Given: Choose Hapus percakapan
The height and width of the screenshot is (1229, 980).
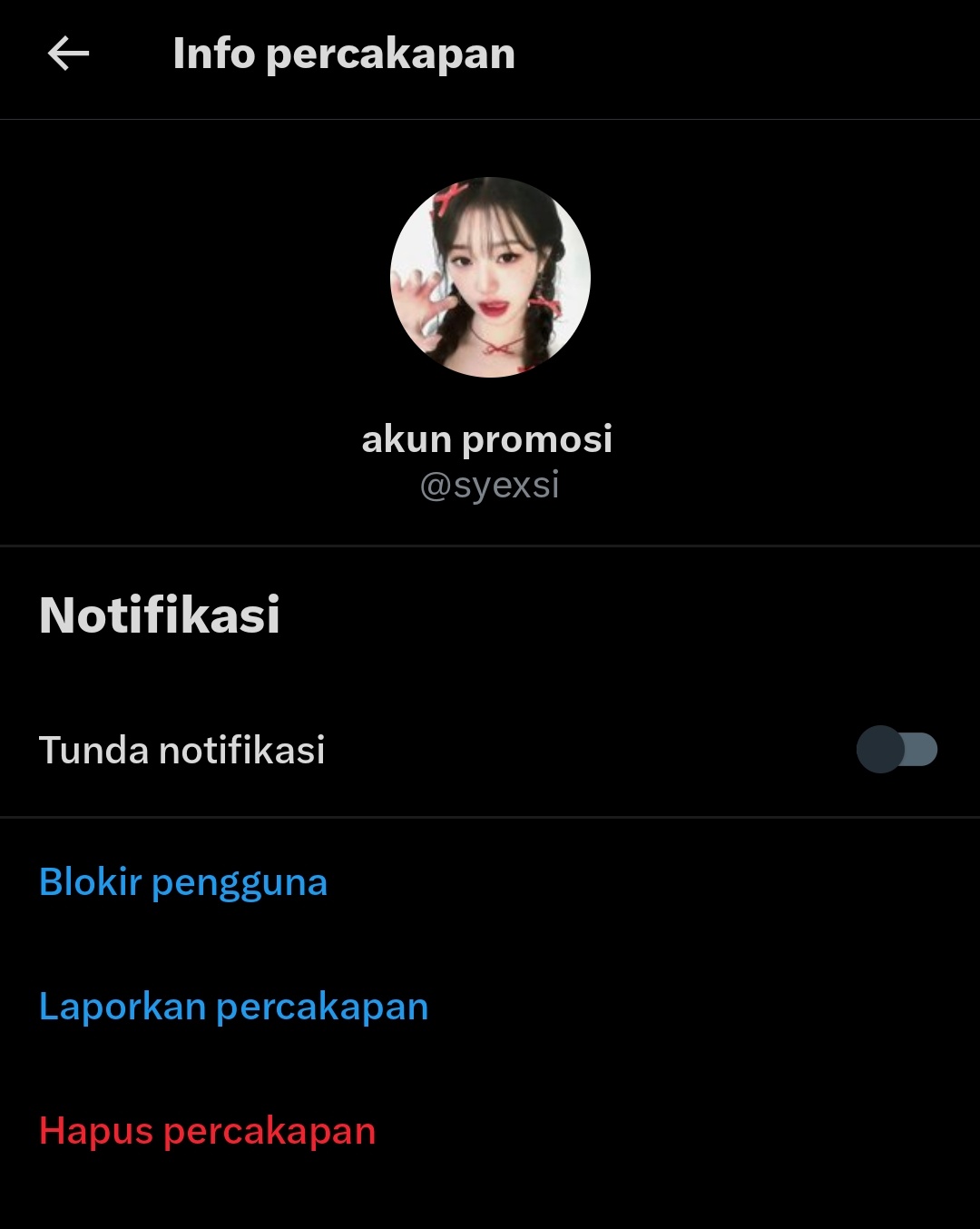Looking at the screenshot, I should point(207,1131).
